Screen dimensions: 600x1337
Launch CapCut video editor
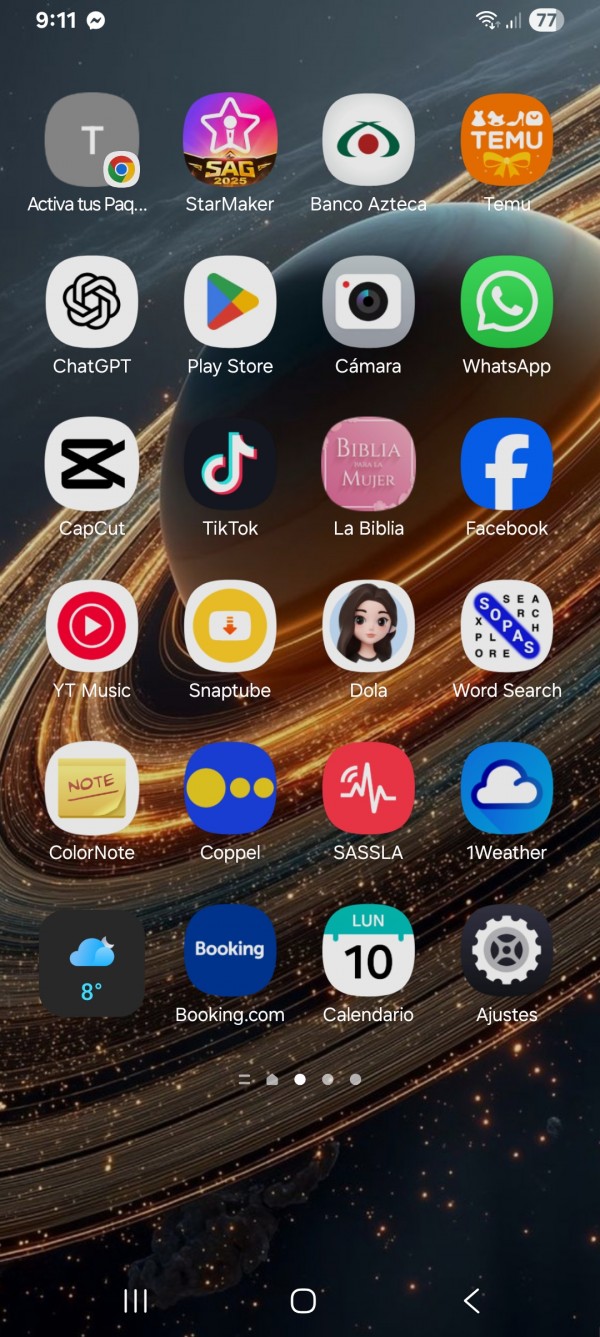(92, 463)
